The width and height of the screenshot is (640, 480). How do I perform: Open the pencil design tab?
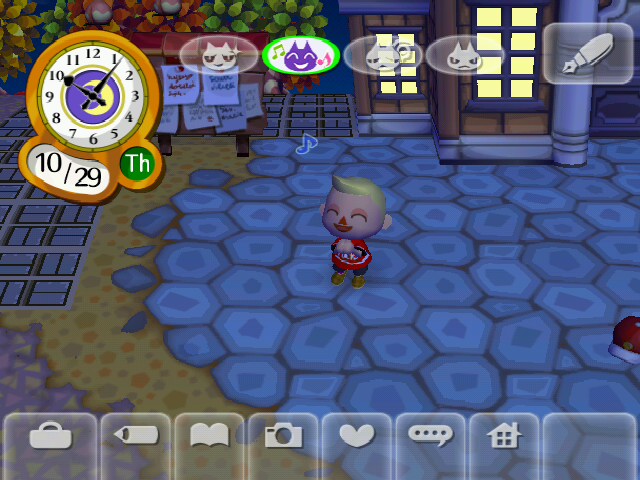(136, 437)
